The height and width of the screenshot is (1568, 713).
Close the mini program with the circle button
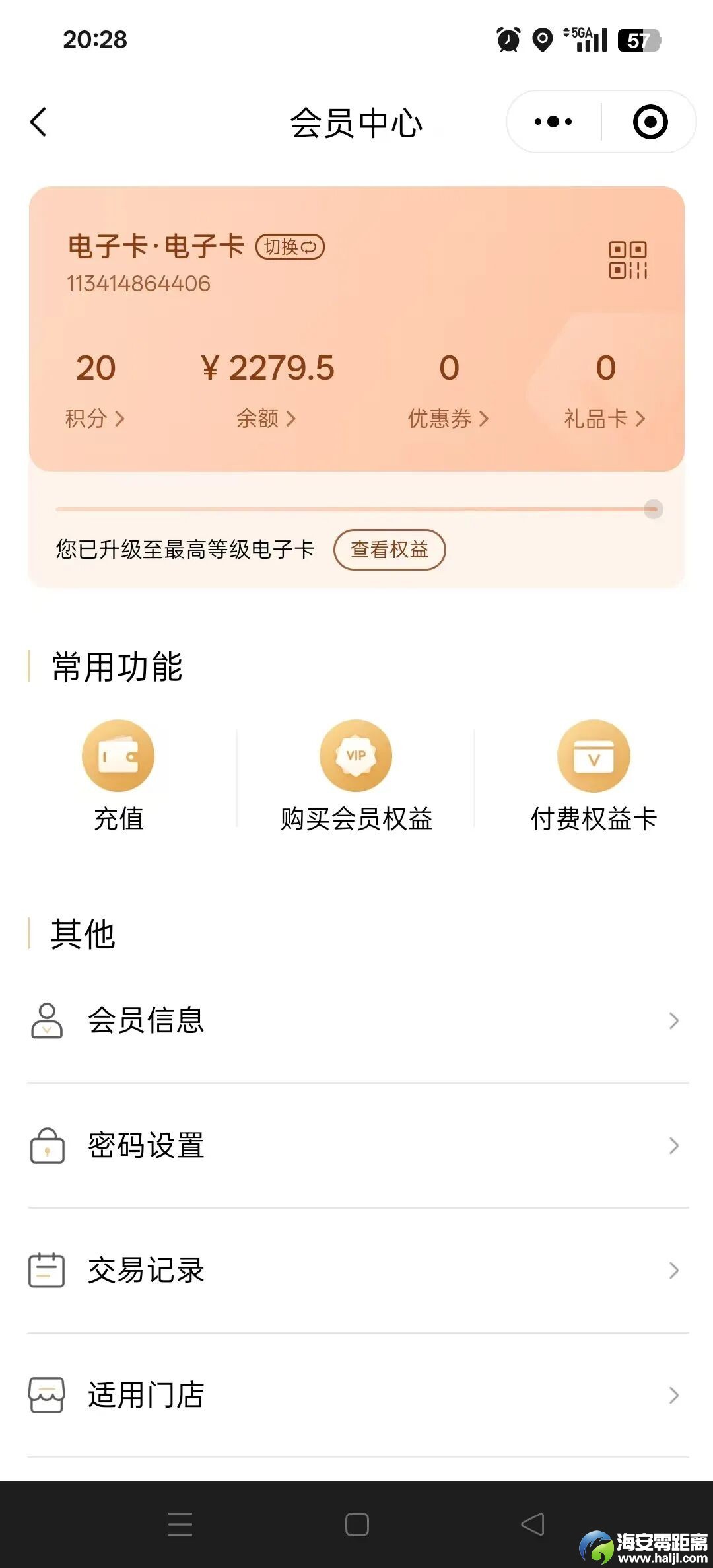(650, 122)
